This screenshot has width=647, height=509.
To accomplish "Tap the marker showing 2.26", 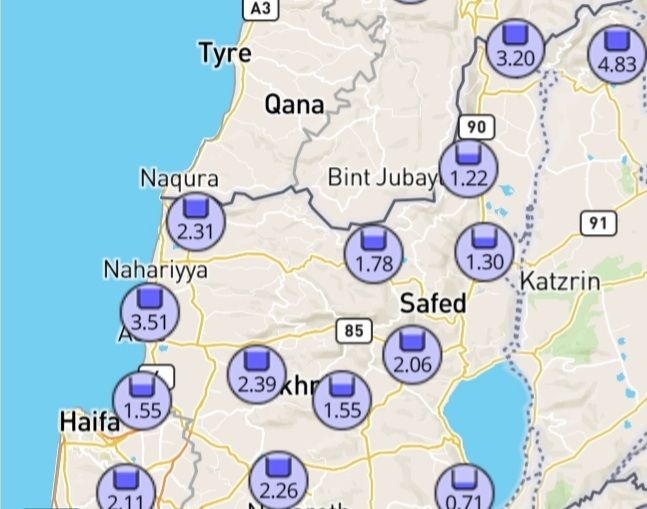I will (277, 480).
